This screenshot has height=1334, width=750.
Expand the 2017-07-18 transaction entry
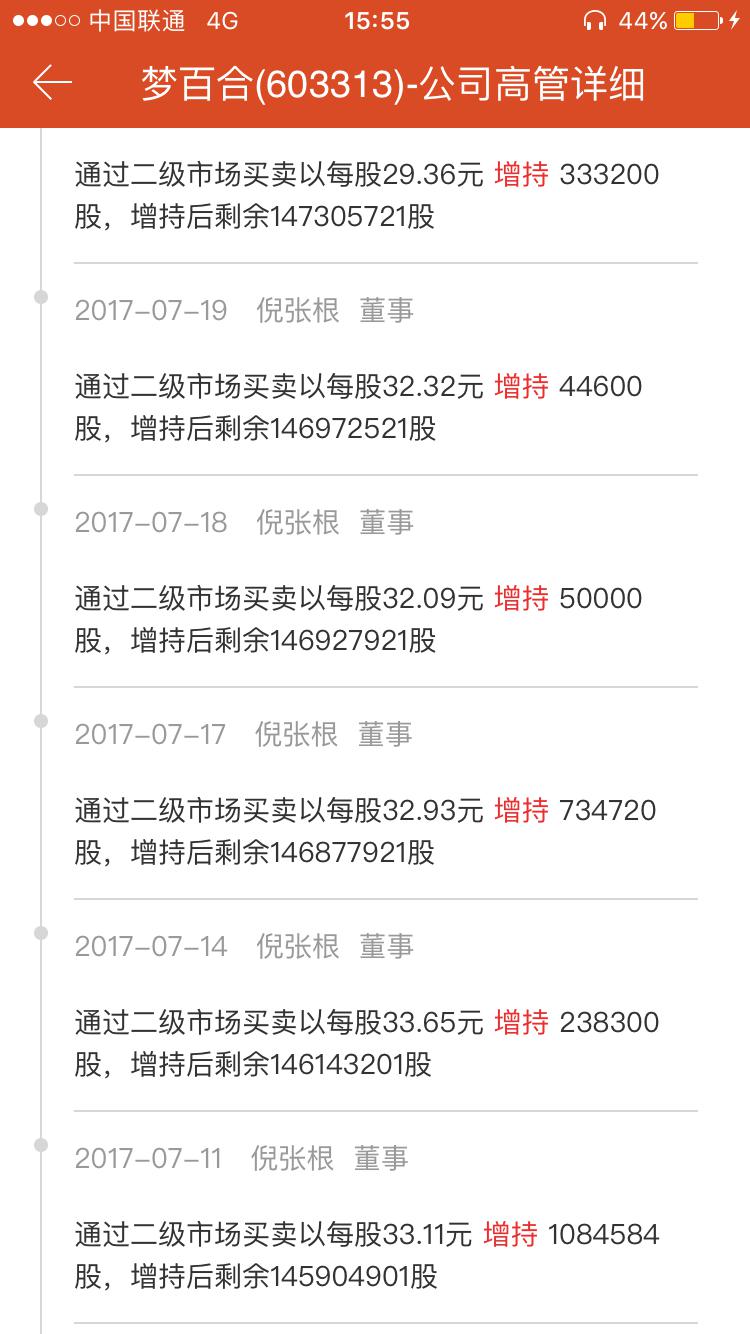click(x=375, y=597)
